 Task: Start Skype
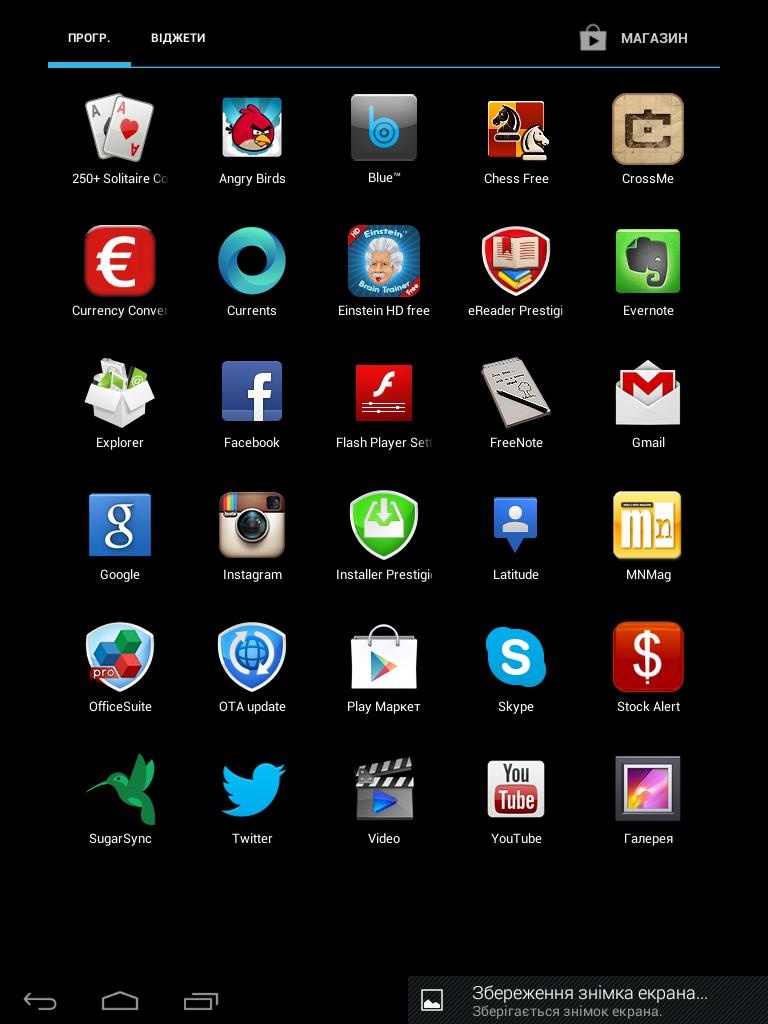(516, 657)
